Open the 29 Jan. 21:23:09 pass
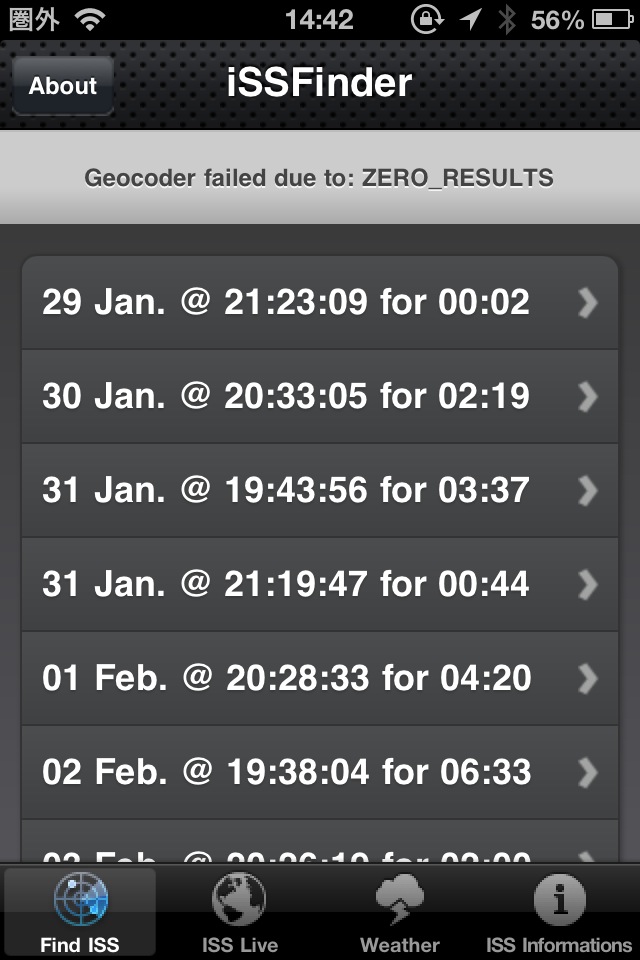 [x=320, y=302]
